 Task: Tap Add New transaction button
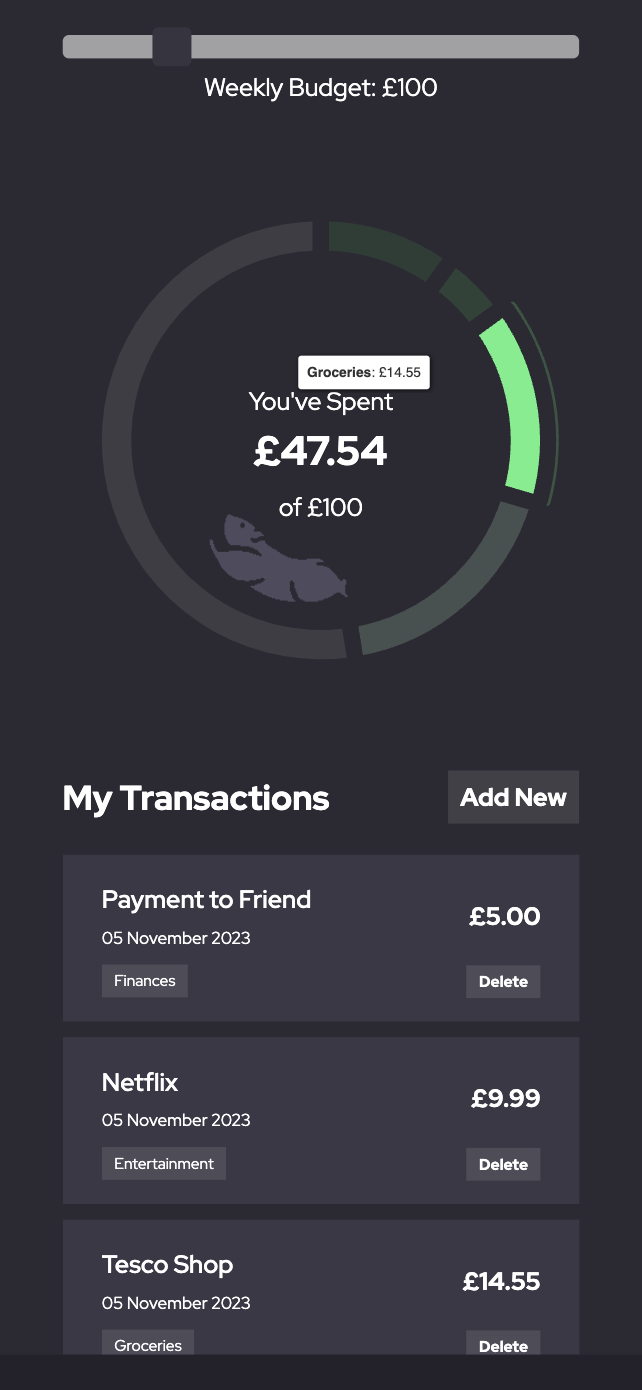tap(513, 797)
